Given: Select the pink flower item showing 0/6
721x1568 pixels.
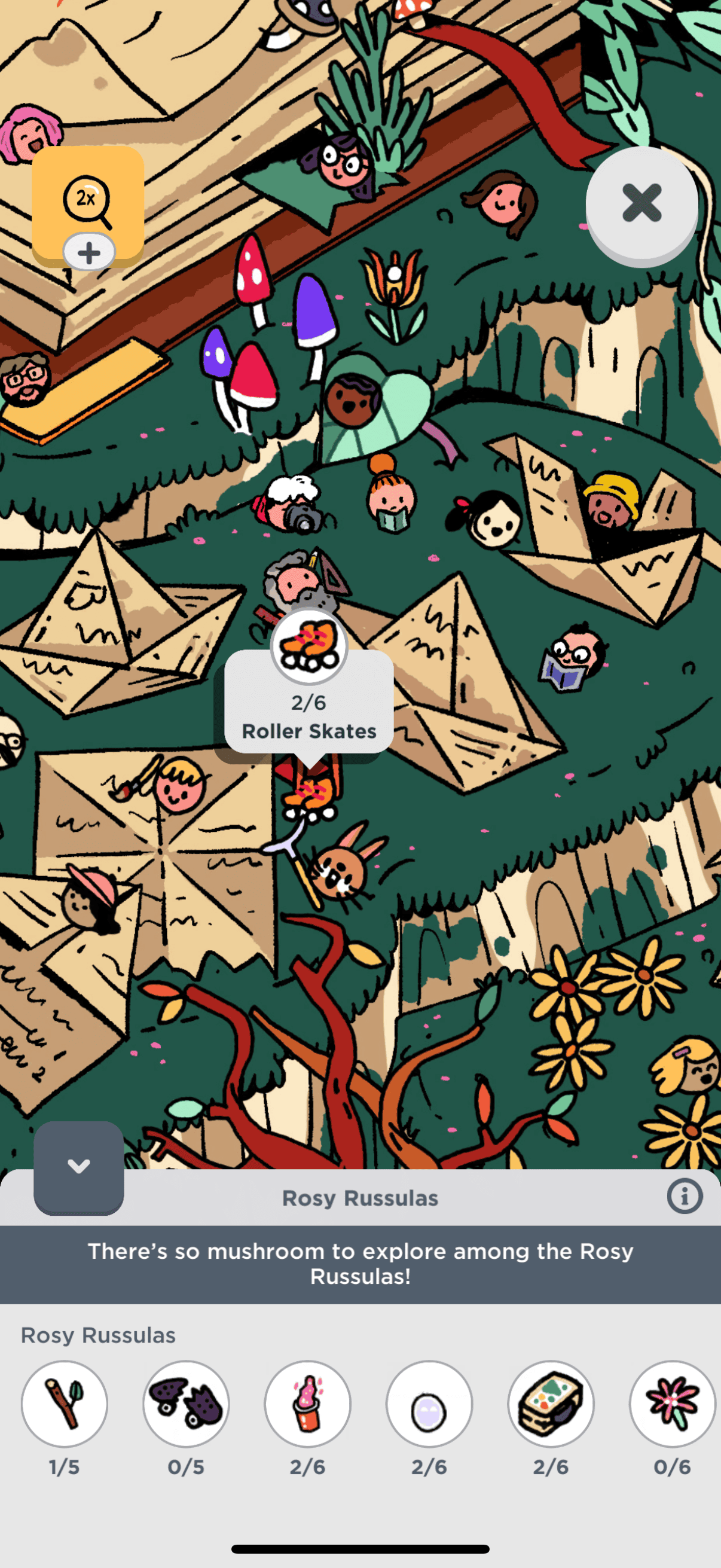Looking at the screenshot, I should pos(672,1404).
